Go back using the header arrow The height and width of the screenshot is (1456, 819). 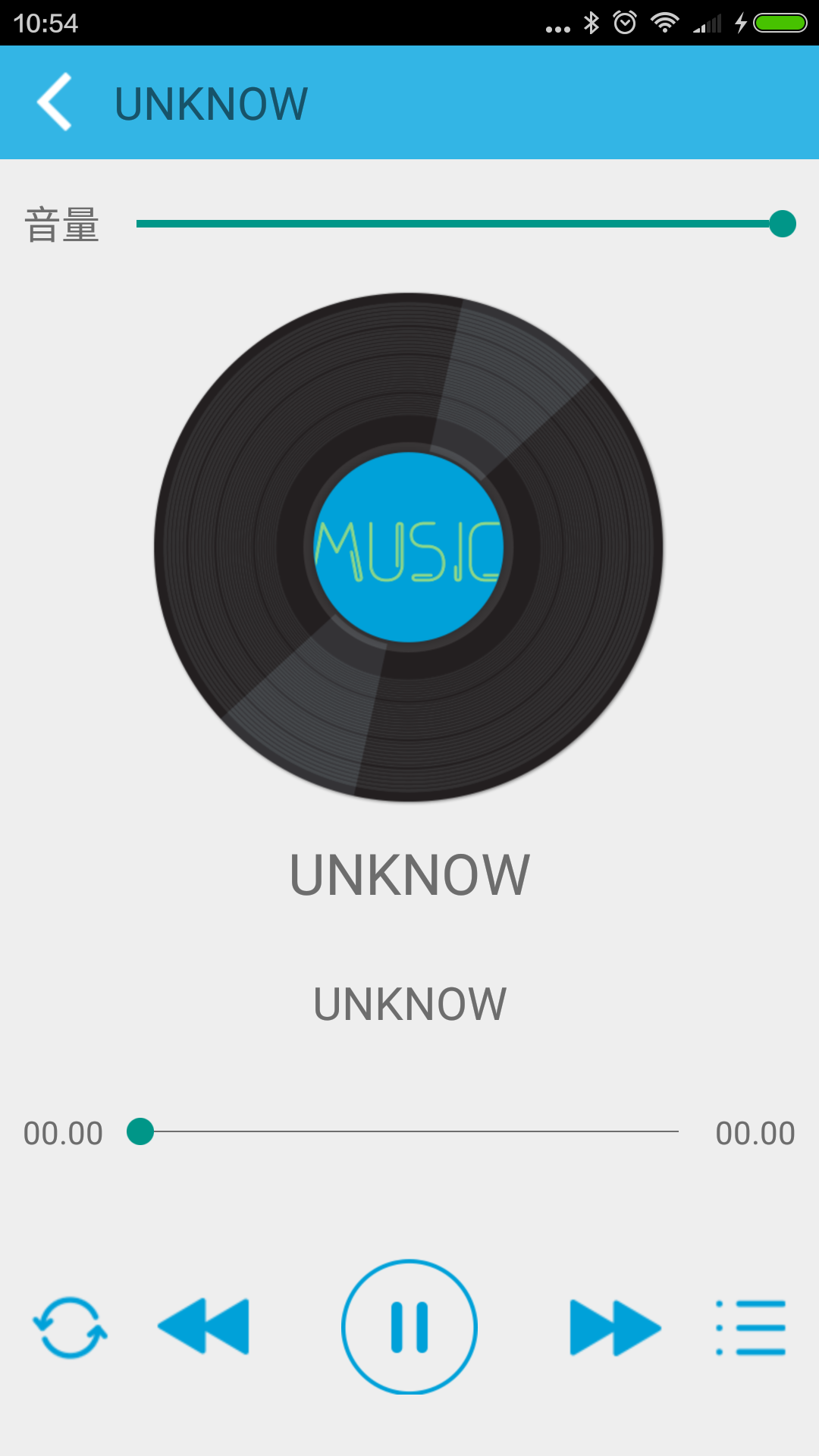[x=55, y=102]
